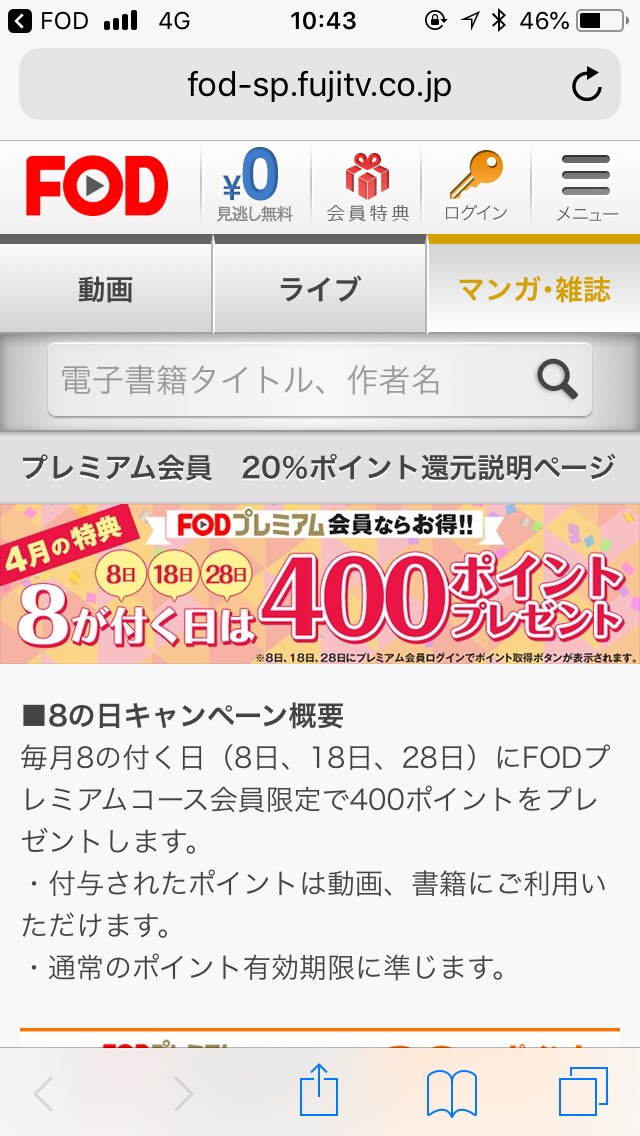Open the ログイン login page
Image resolution: width=640 pixels, height=1136 pixels.
[x=476, y=187]
